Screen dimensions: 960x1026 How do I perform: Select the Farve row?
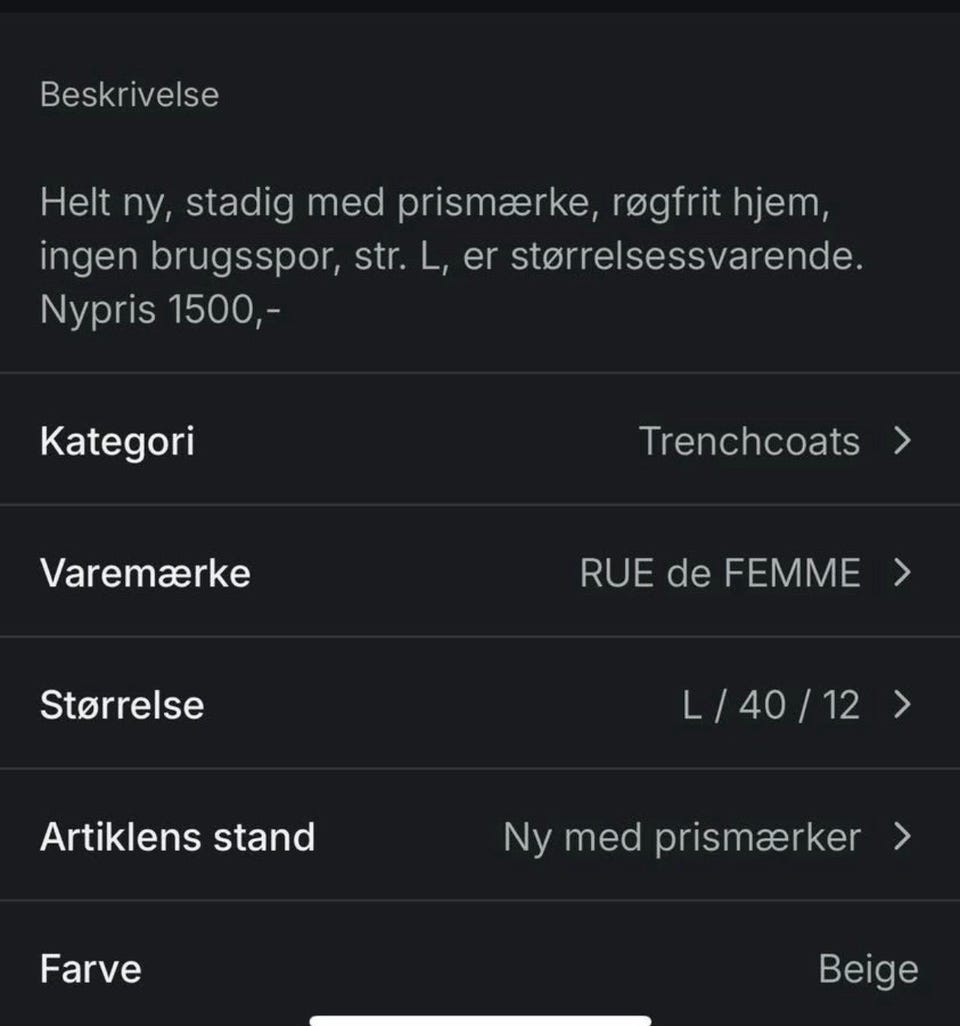point(89,968)
